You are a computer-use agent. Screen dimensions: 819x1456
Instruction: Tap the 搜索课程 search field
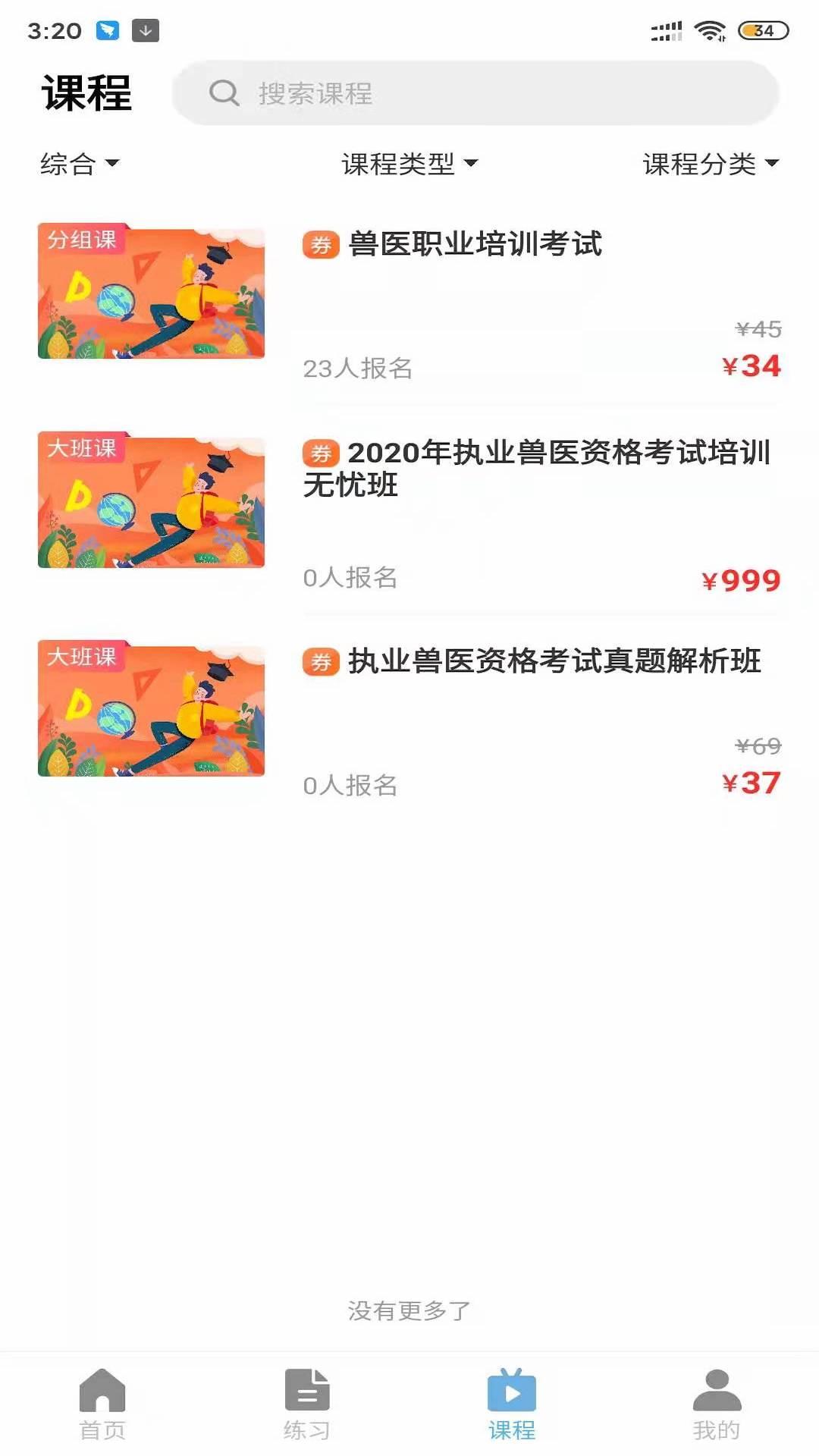475,93
